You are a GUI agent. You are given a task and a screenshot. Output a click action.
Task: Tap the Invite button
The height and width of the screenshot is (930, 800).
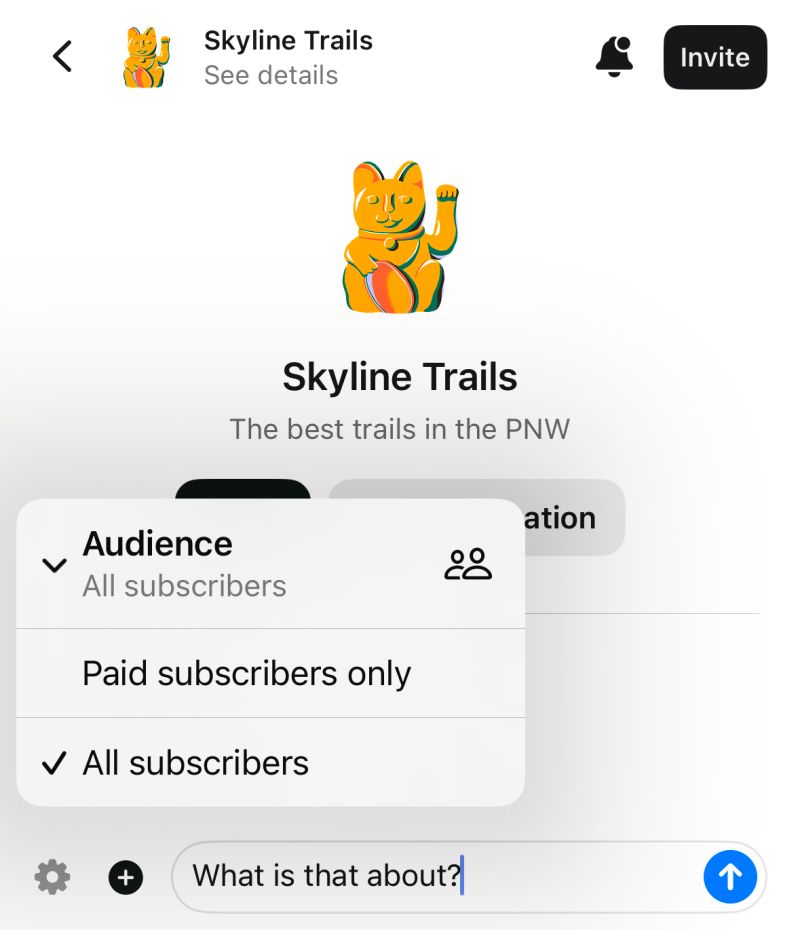tap(714, 57)
